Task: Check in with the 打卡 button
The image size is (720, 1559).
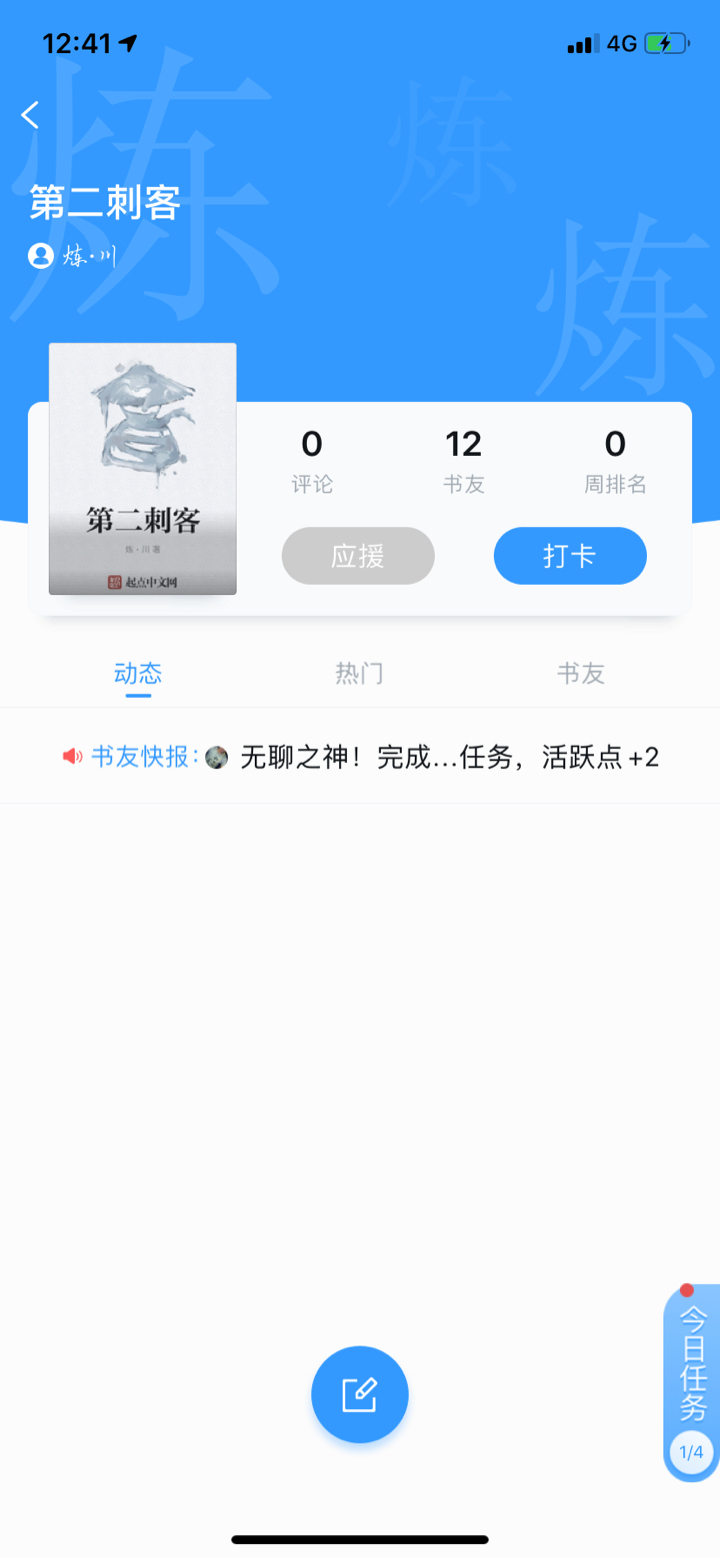Action: 570,556
